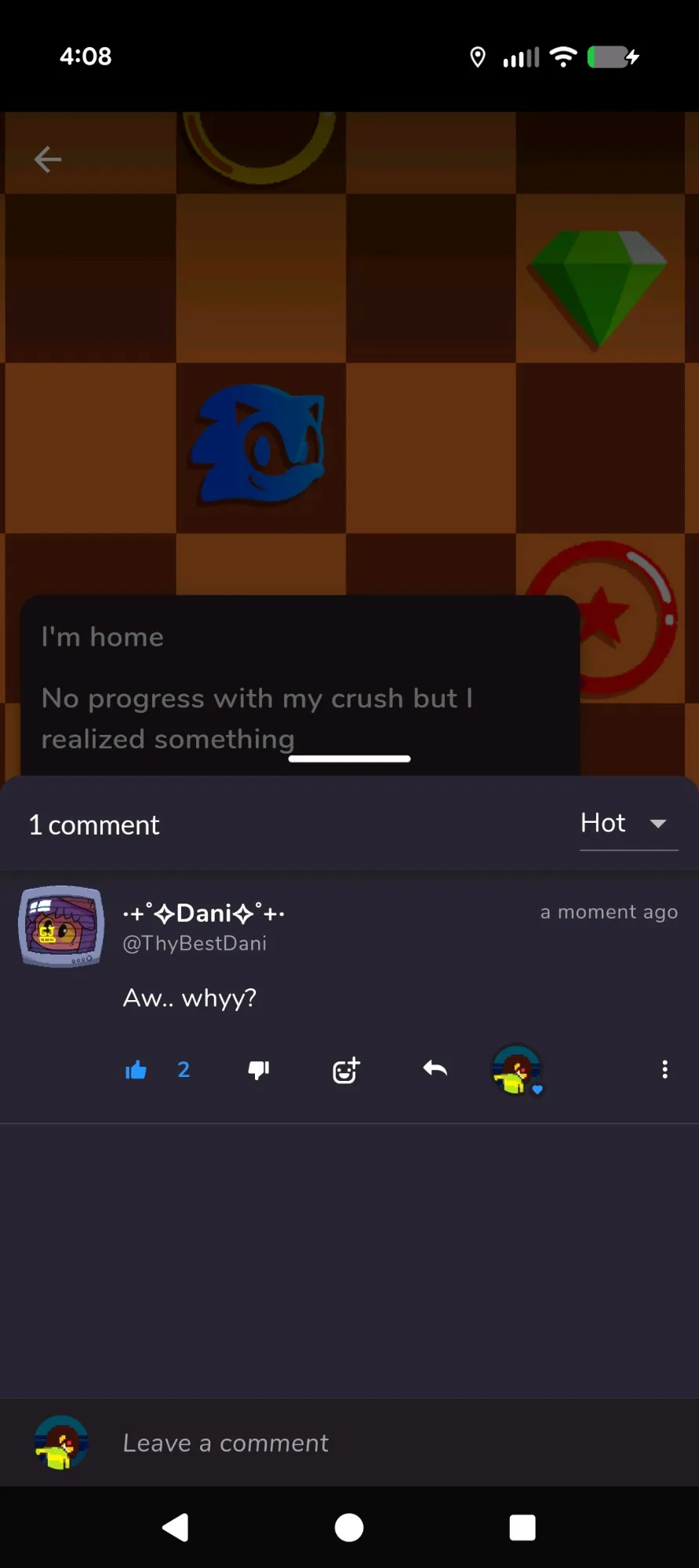Open the Hot sorting dropdown
The height and width of the screenshot is (1568, 699).
[628, 824]
